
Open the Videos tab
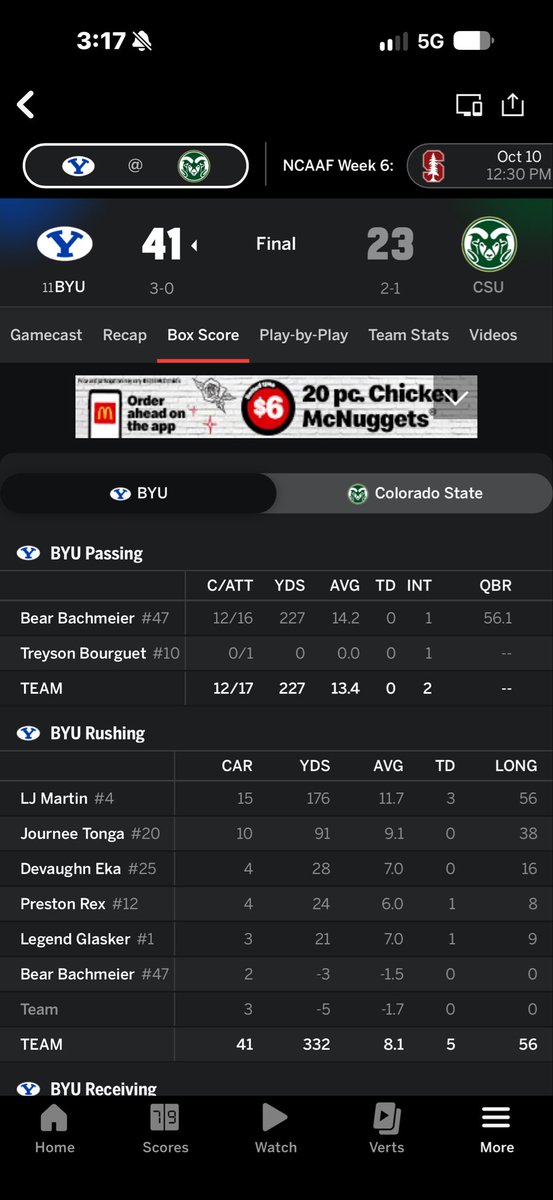493,335
